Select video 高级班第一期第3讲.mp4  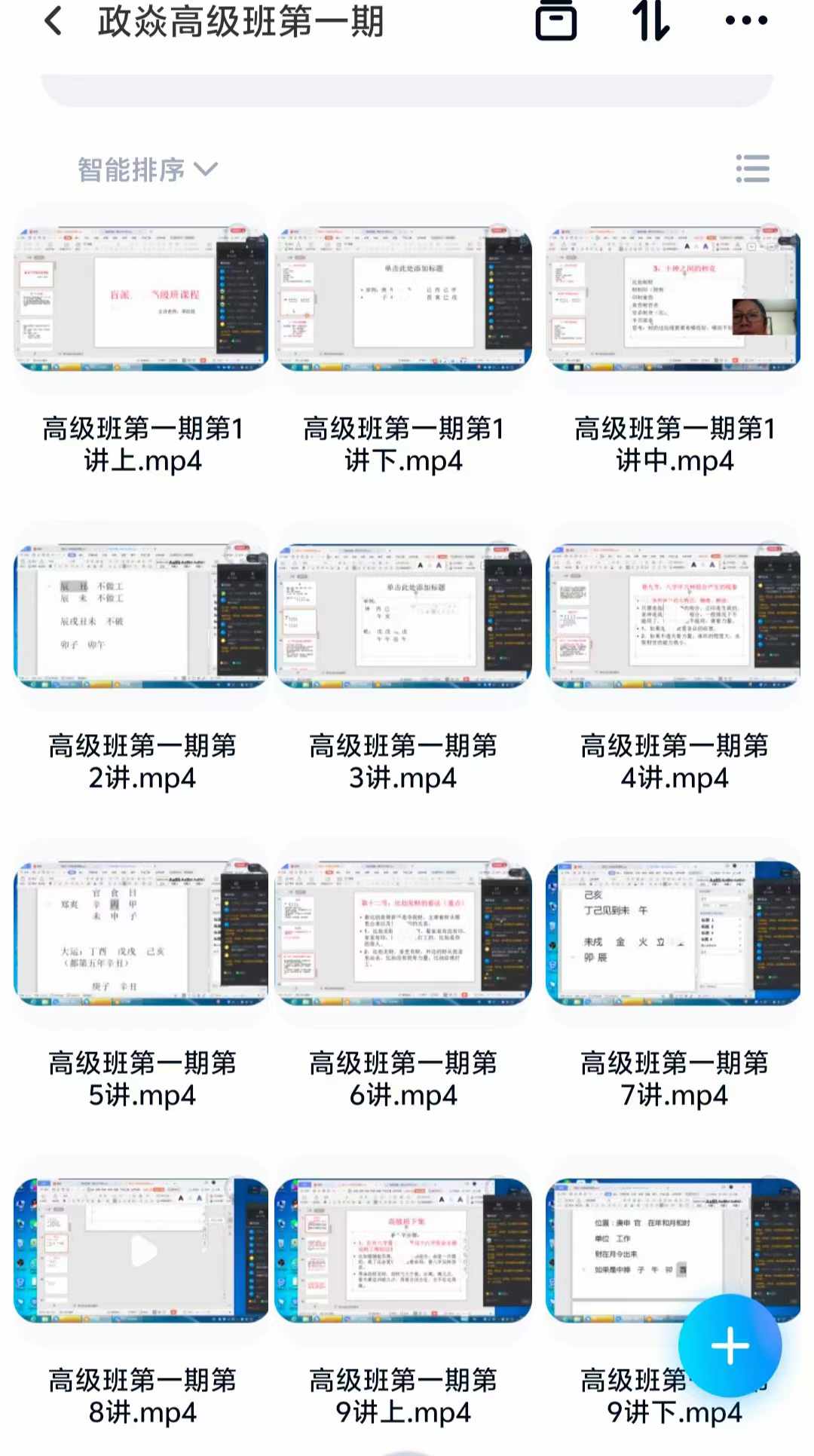click(x=403, y=616)
